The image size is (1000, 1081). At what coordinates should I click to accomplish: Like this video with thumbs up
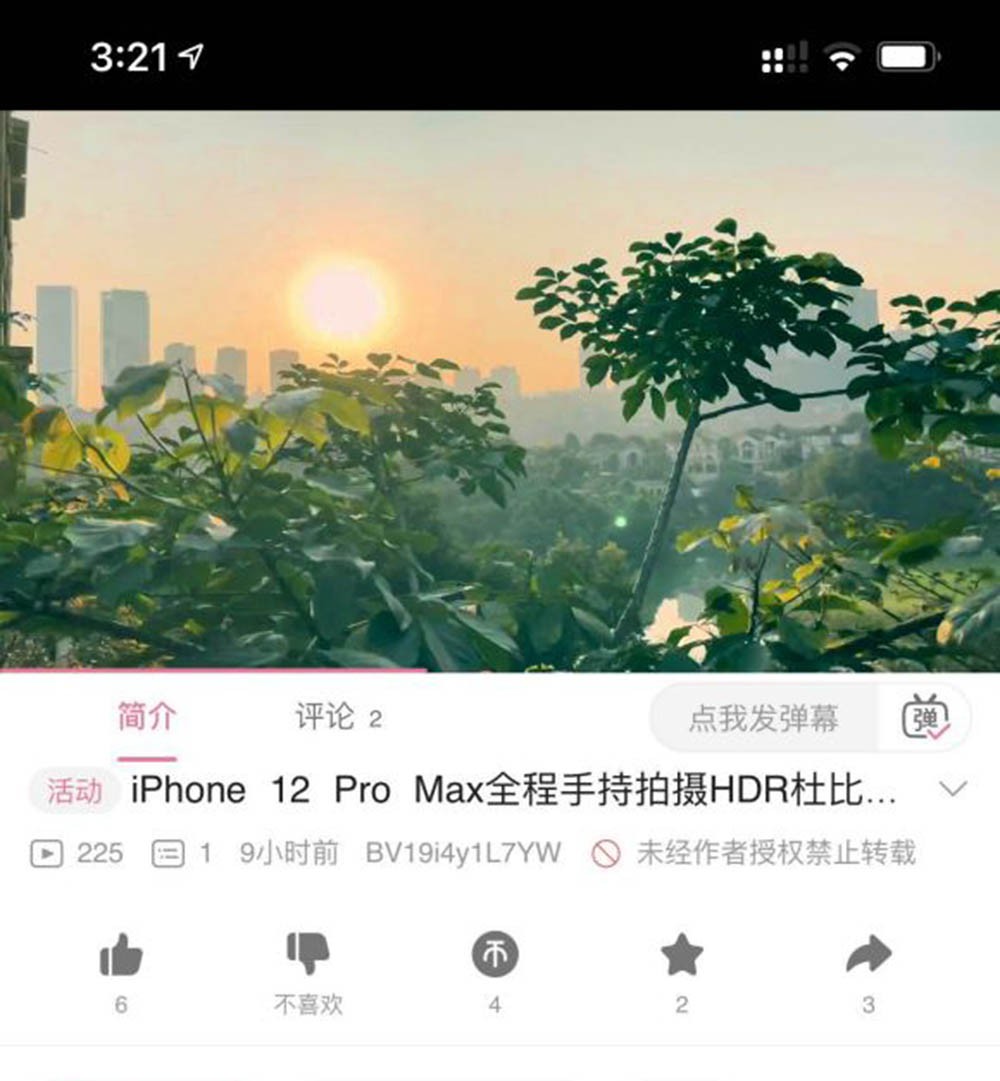(x=121, y=956)
